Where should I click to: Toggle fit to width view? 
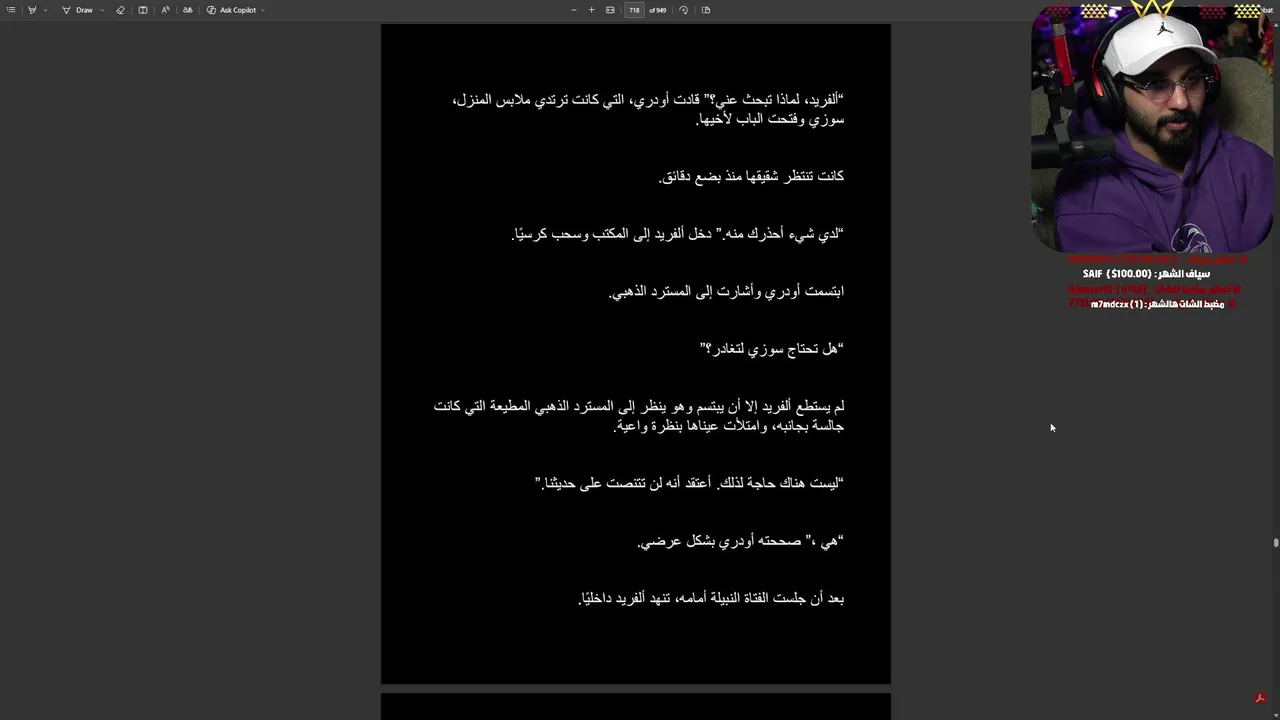tap(610, 10)
